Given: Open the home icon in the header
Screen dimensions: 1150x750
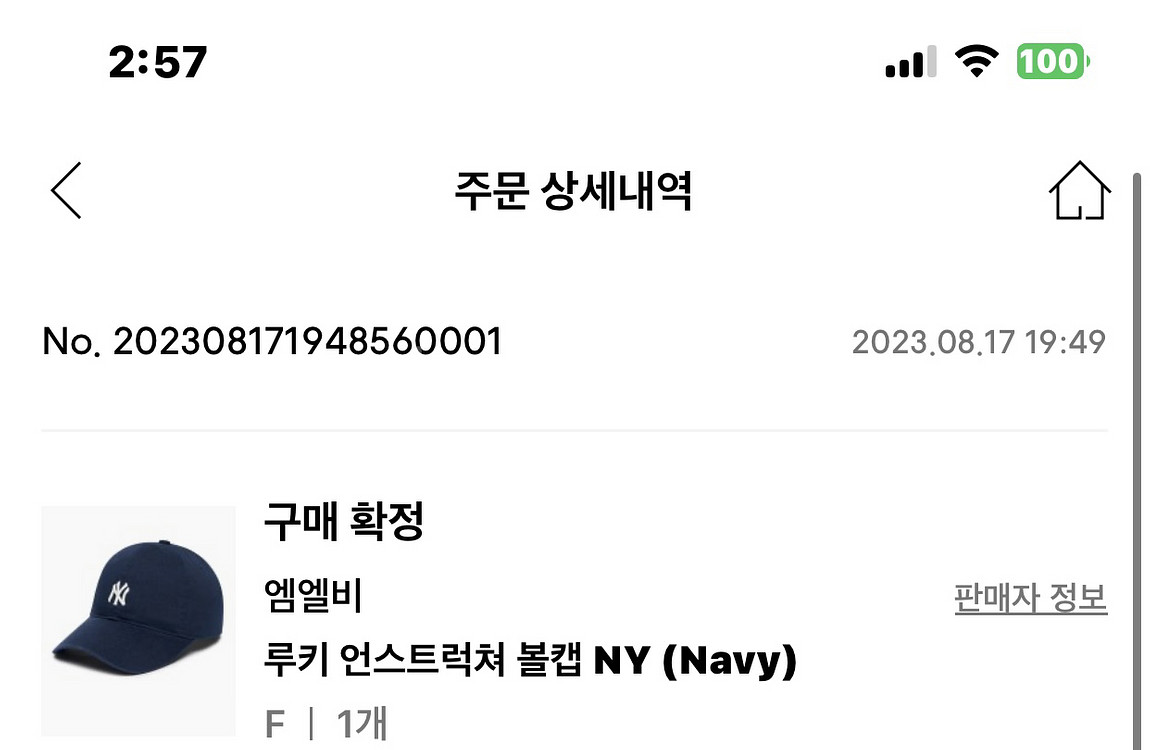Looking at the screenshot, I should [x=1079, y=190].
